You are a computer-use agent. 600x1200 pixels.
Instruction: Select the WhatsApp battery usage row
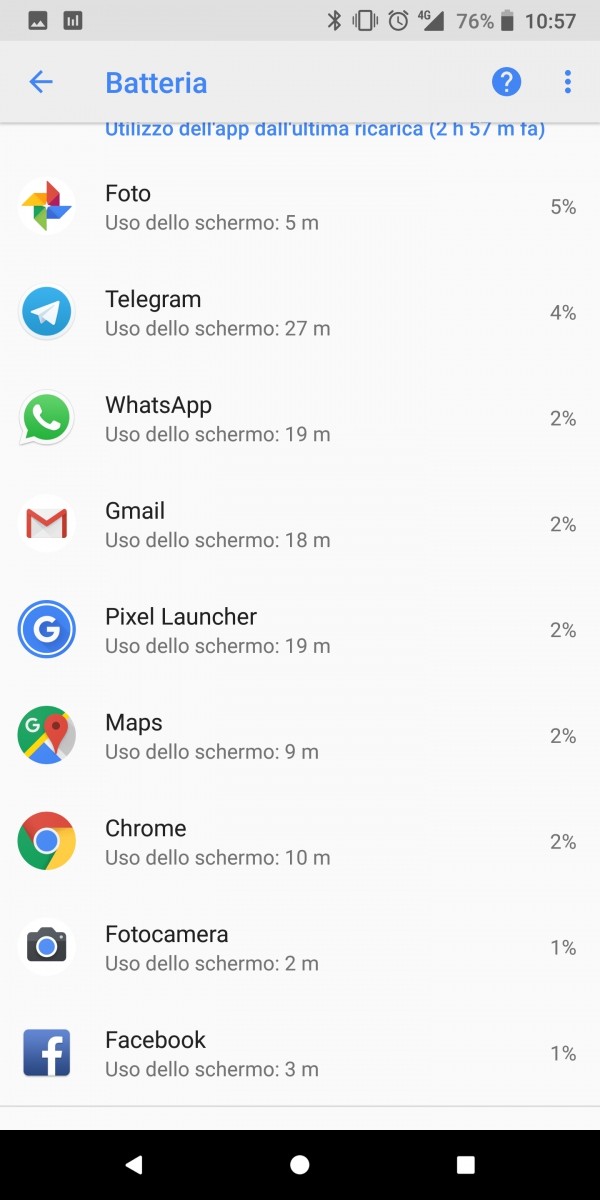[x=300, y=419]
